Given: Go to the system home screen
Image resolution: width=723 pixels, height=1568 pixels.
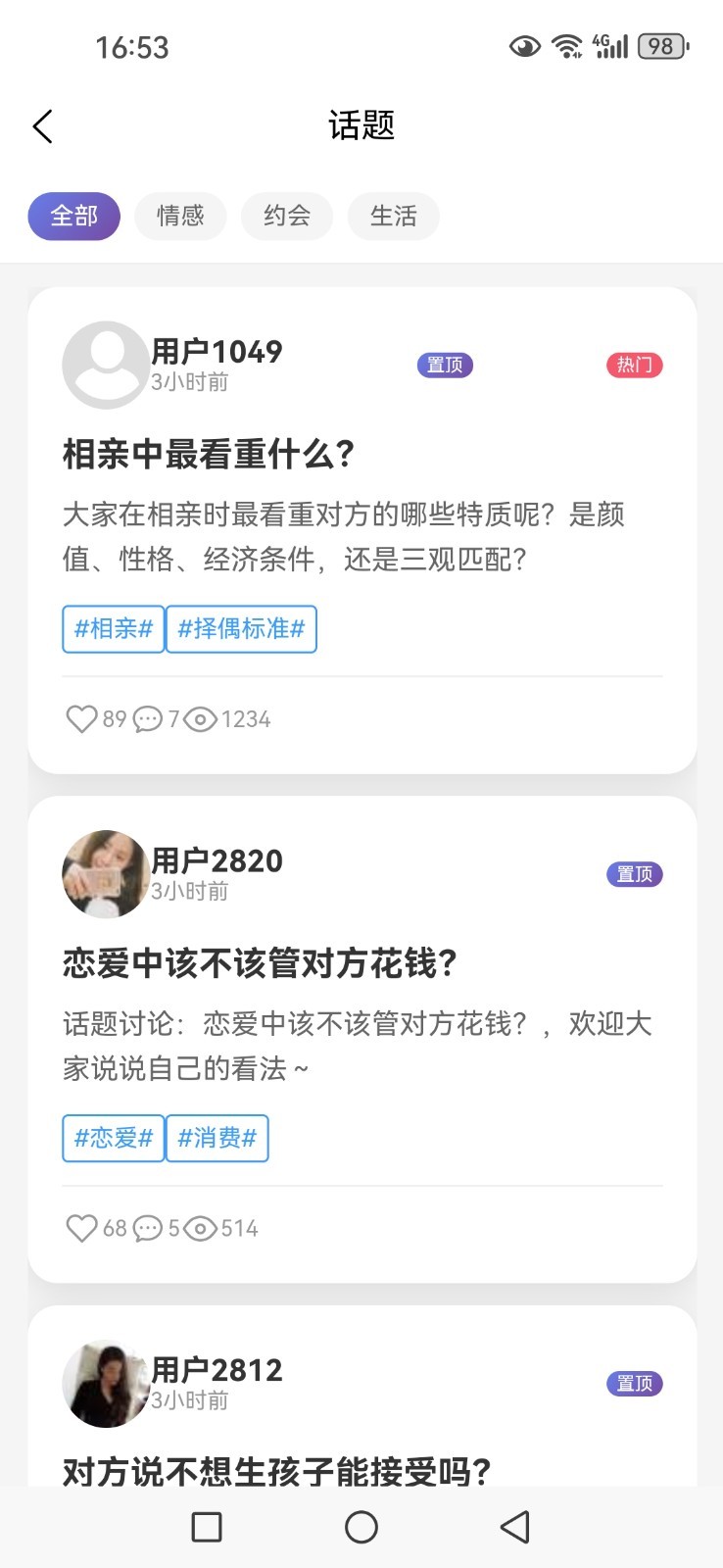Looking at the screenshot, I should click(x=361, y=1527).
